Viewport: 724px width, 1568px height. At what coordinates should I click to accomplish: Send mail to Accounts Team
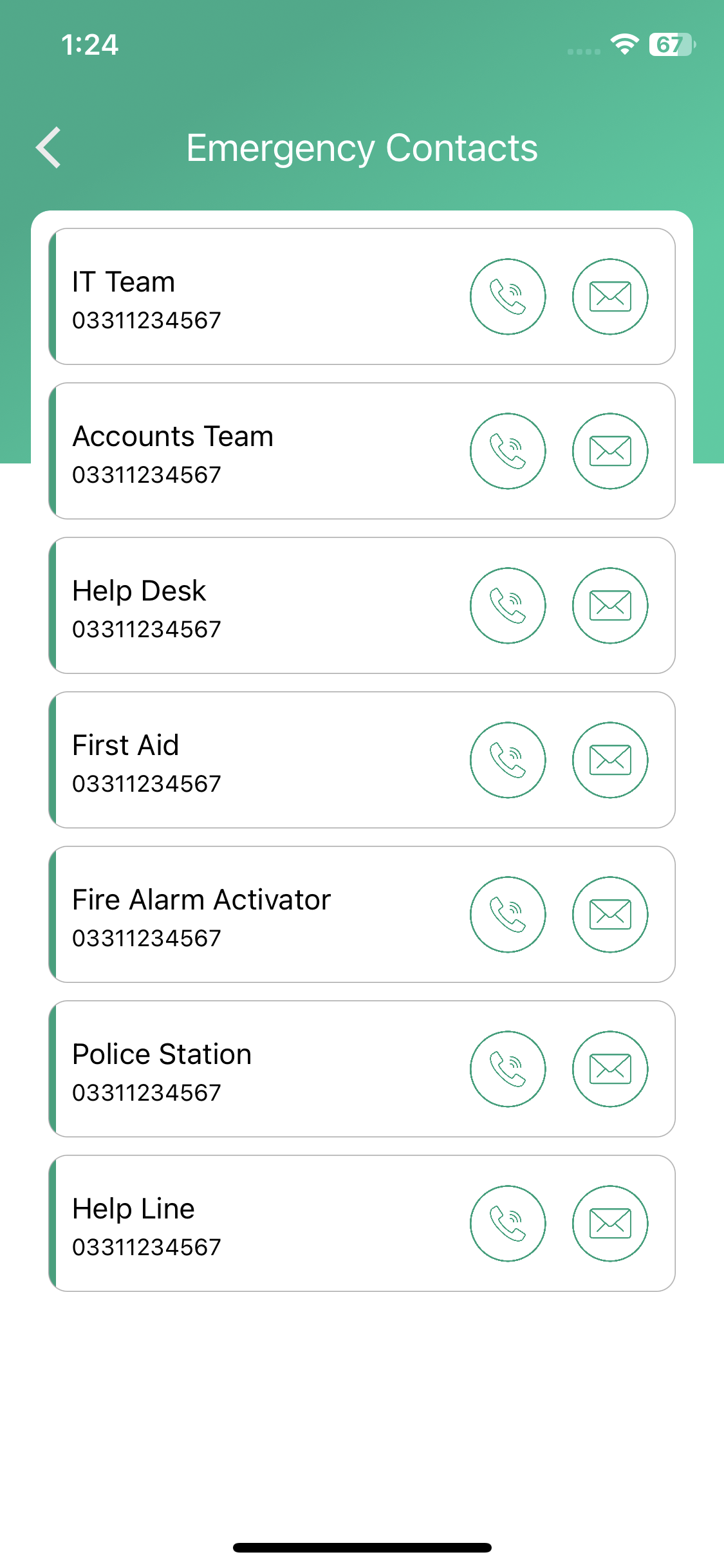[x=610, y=451]
